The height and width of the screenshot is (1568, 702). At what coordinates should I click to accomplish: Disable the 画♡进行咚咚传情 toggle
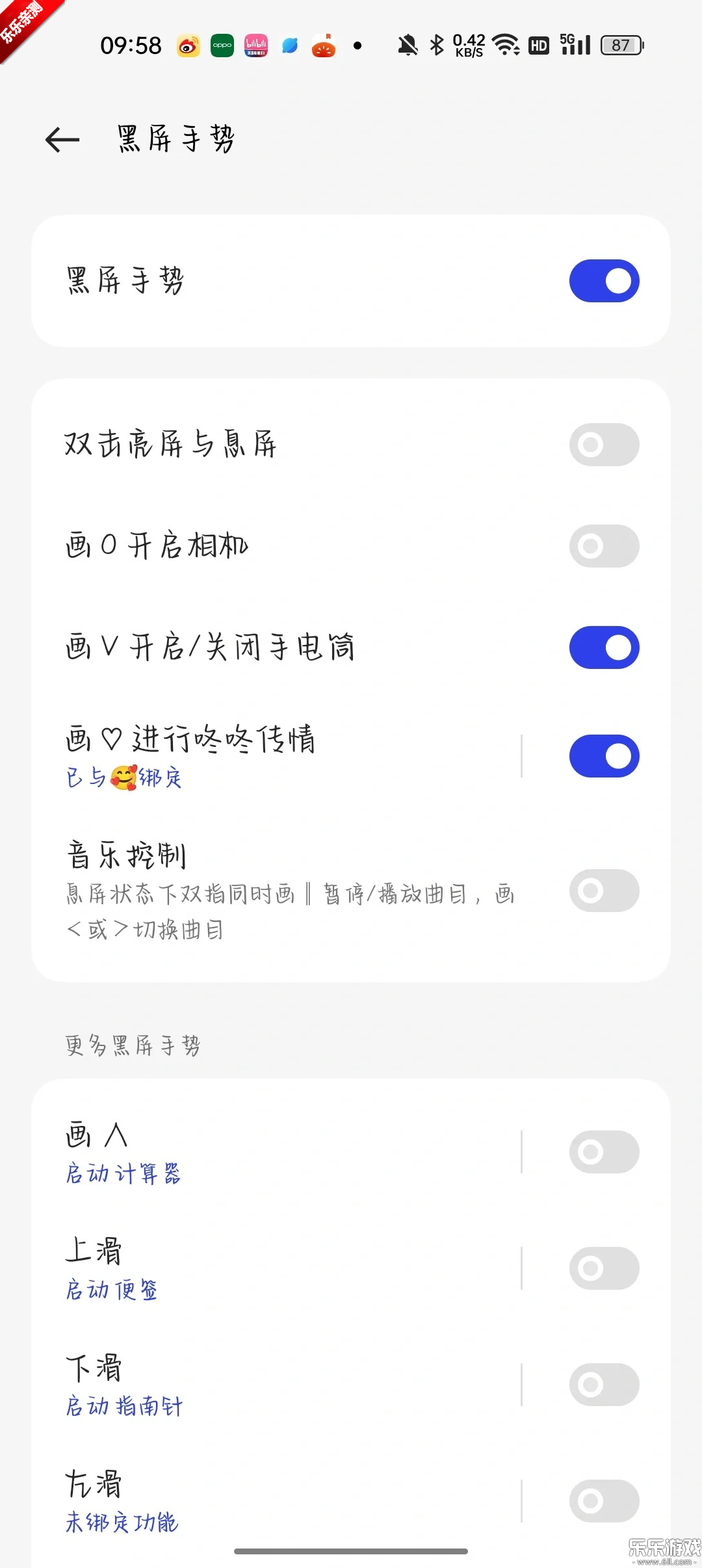[x=603, y=755]
